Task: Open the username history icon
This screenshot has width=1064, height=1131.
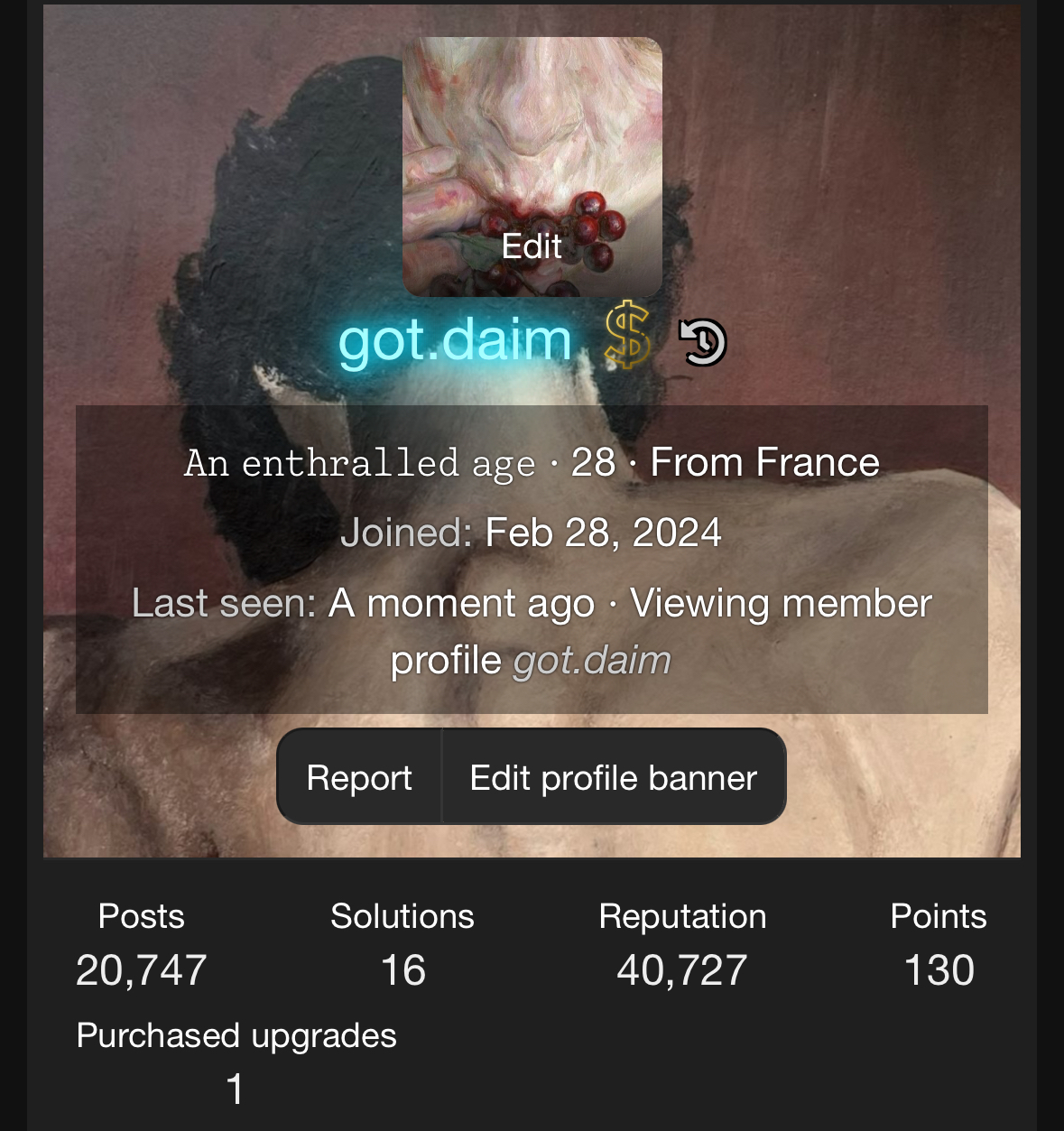Action: pos(703,342)
